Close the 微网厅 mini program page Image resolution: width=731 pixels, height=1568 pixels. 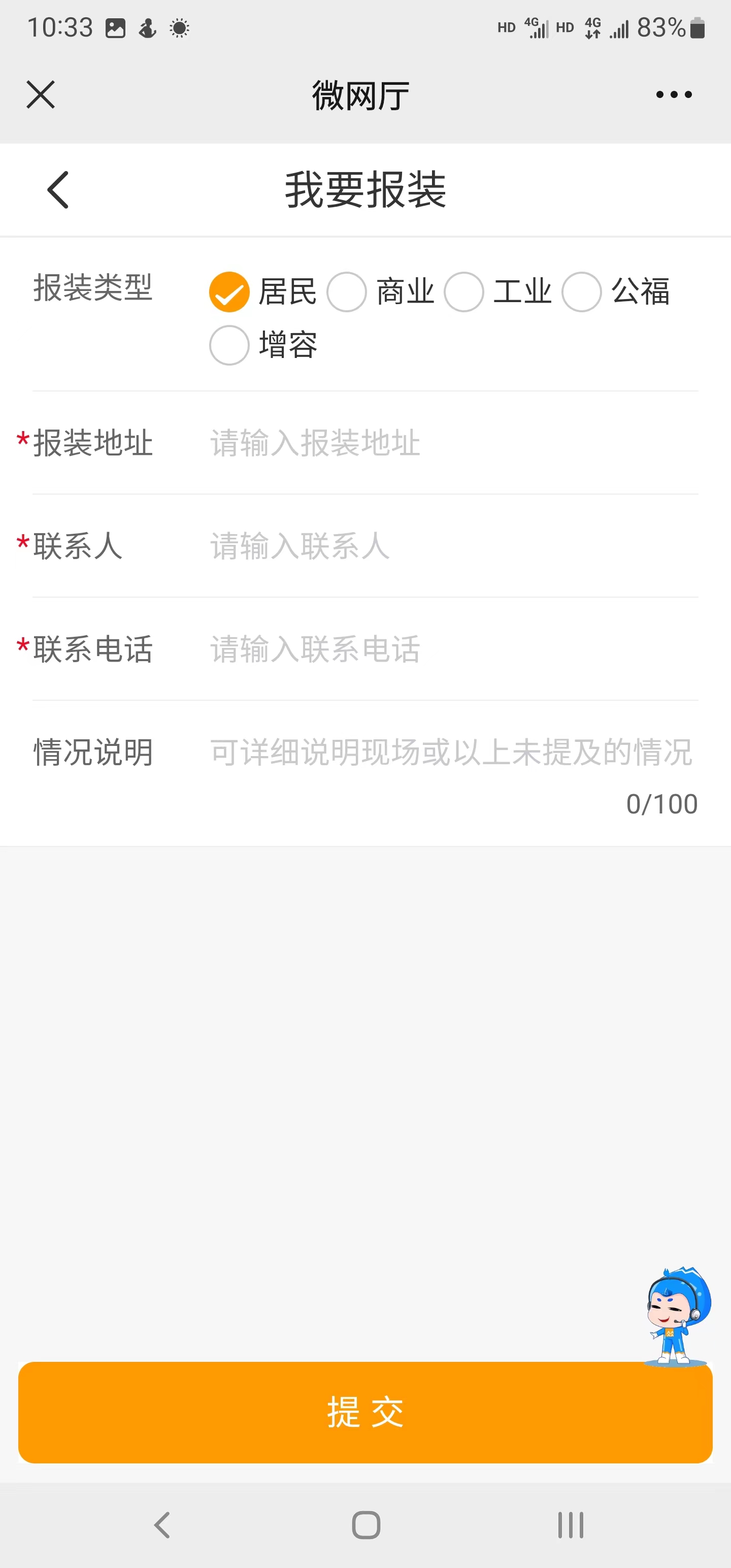[x=41, y=95]
